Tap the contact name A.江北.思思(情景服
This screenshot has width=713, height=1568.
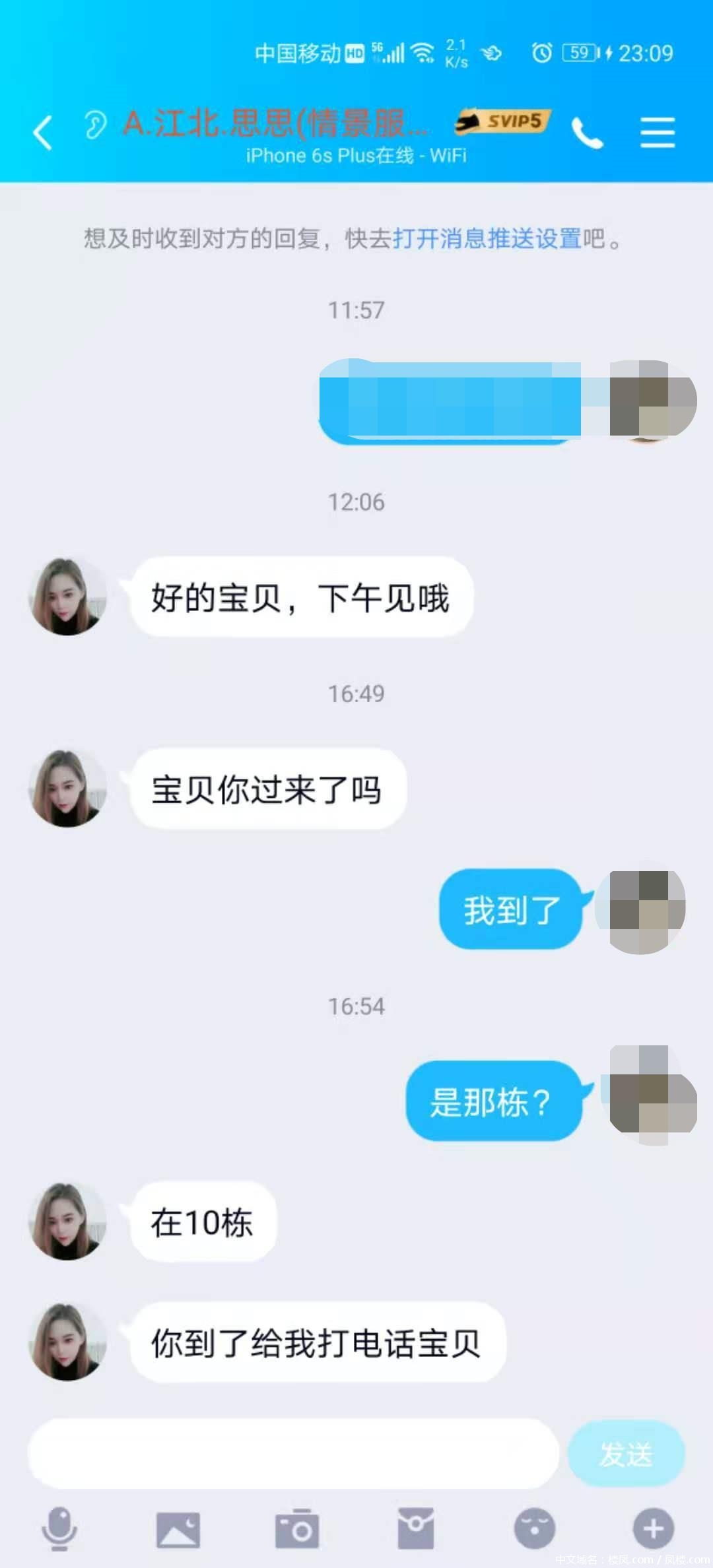point(277,124)
